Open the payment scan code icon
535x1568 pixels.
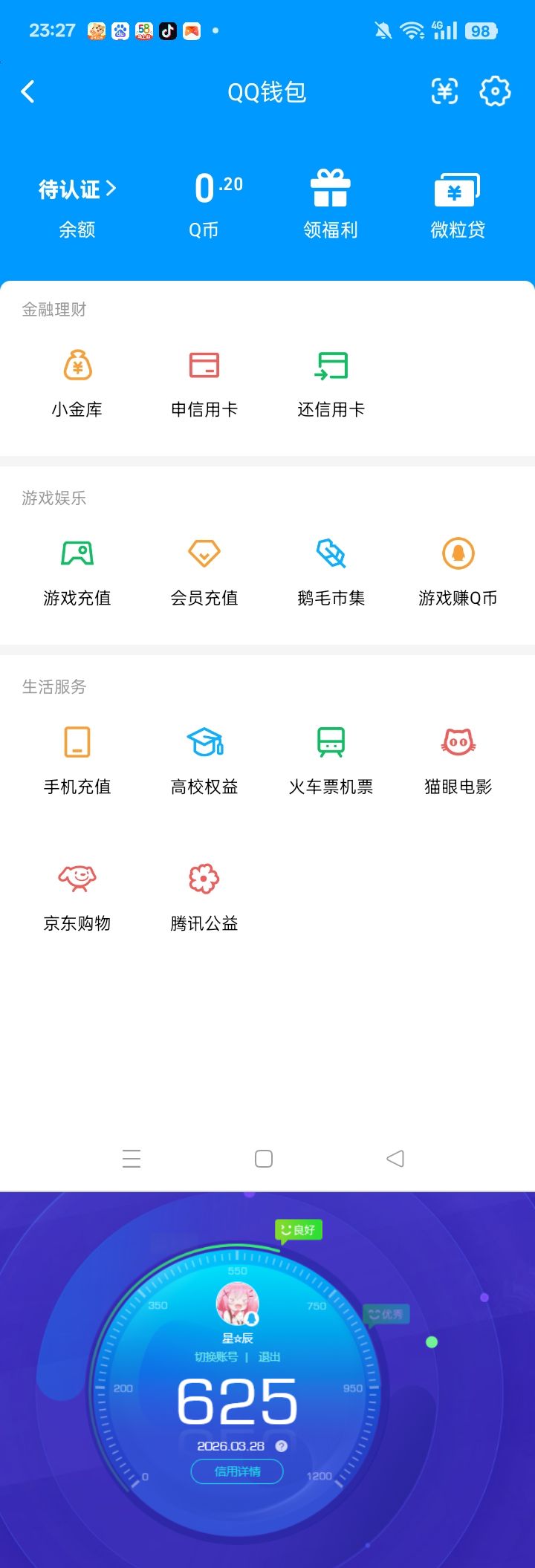click(x=444, y=91)
